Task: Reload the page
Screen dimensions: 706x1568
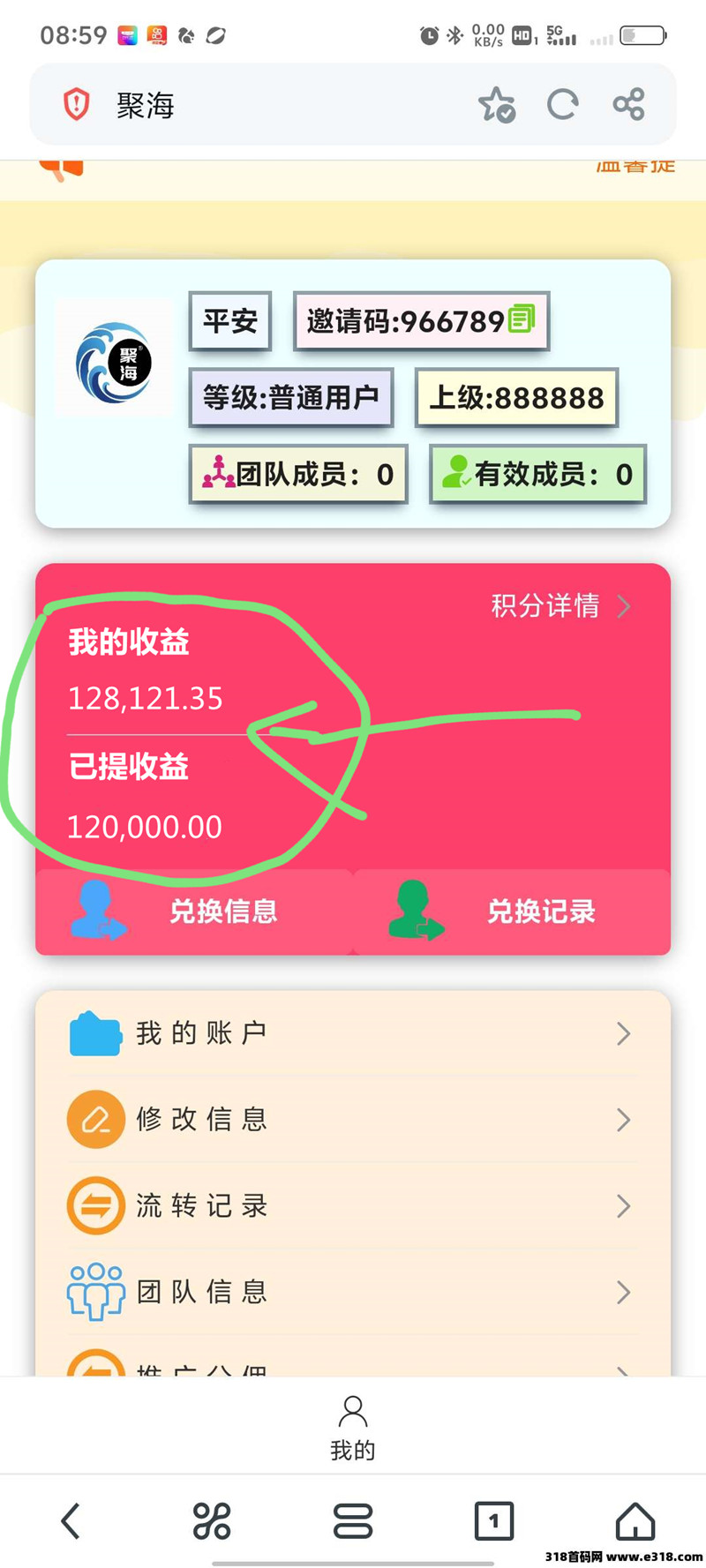Action: pyautogui.click(x=562, y=105)
